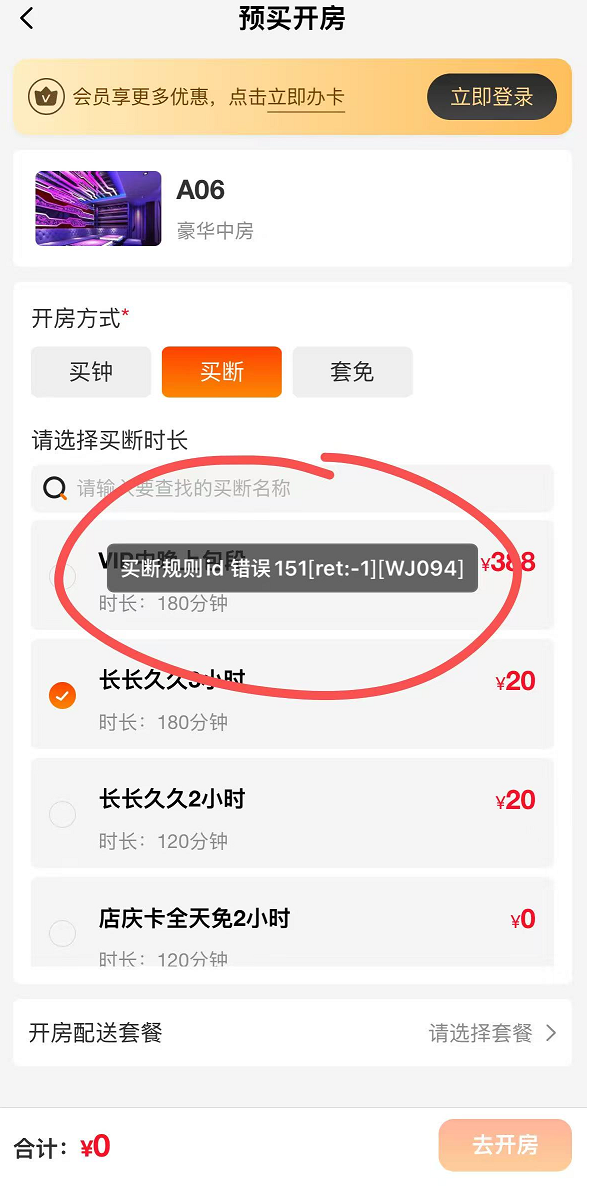Go back using the top-left arrow
Screen dimensions: 591x1197
point(27,18)
